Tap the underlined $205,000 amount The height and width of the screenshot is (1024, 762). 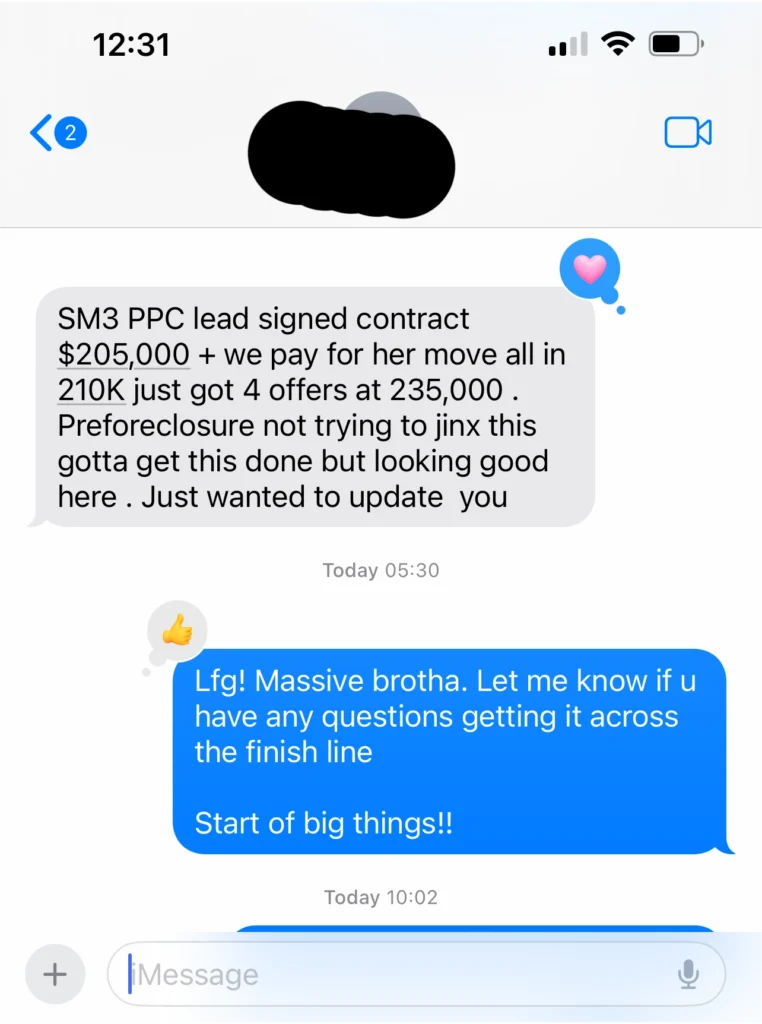point(123,354)
